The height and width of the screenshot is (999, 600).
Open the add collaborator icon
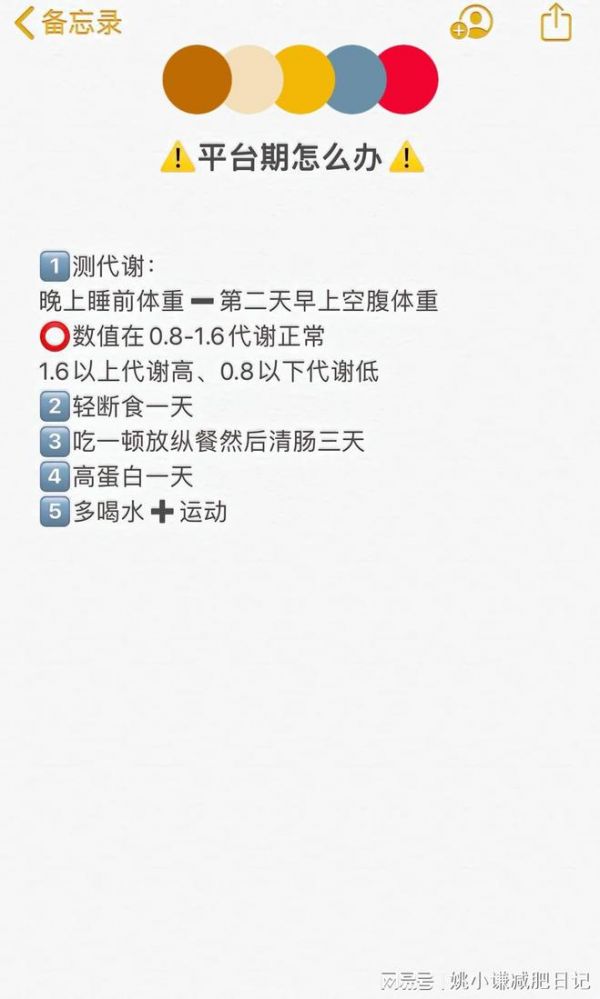tap(471, 22)
